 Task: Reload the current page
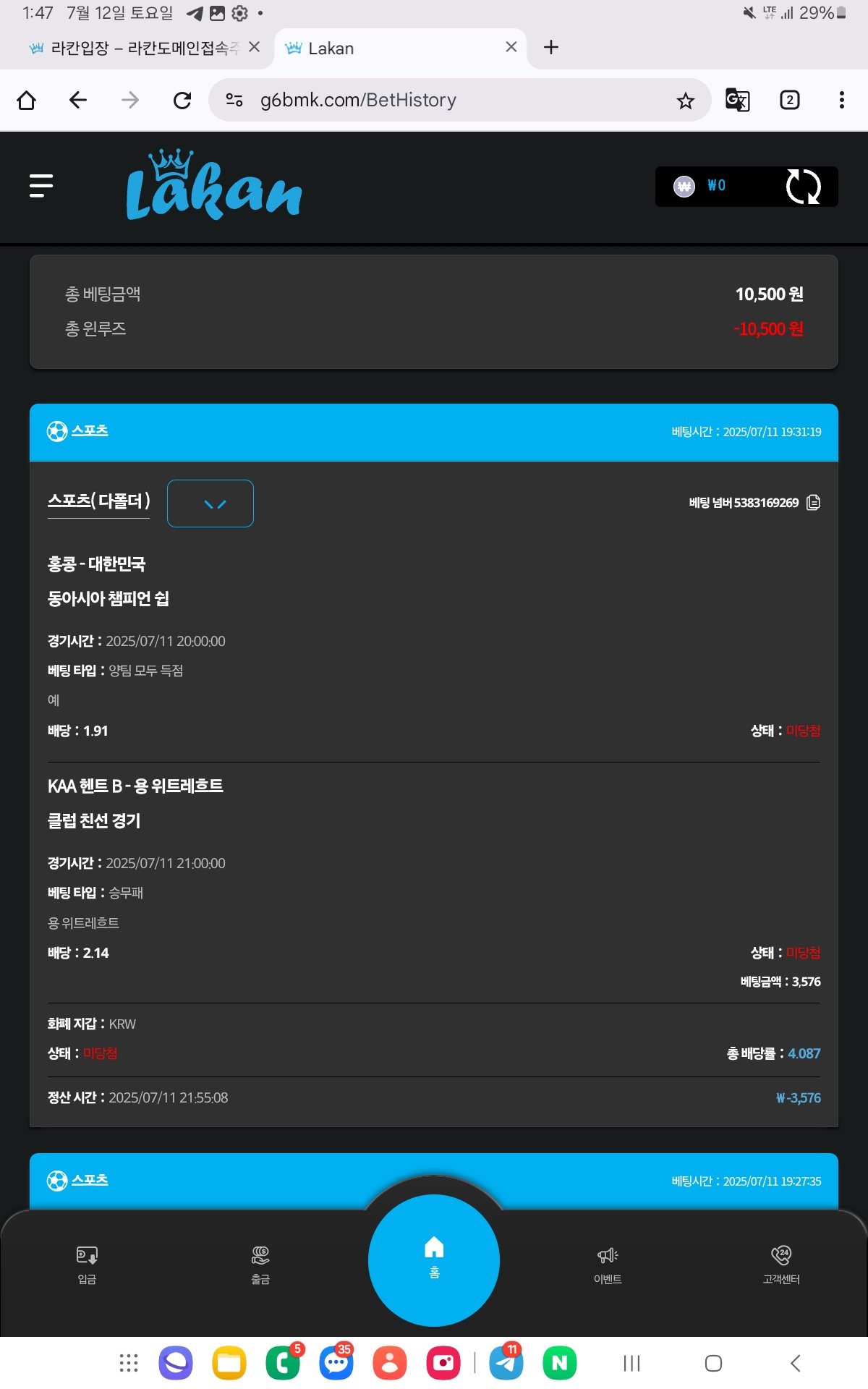point(182,100)
